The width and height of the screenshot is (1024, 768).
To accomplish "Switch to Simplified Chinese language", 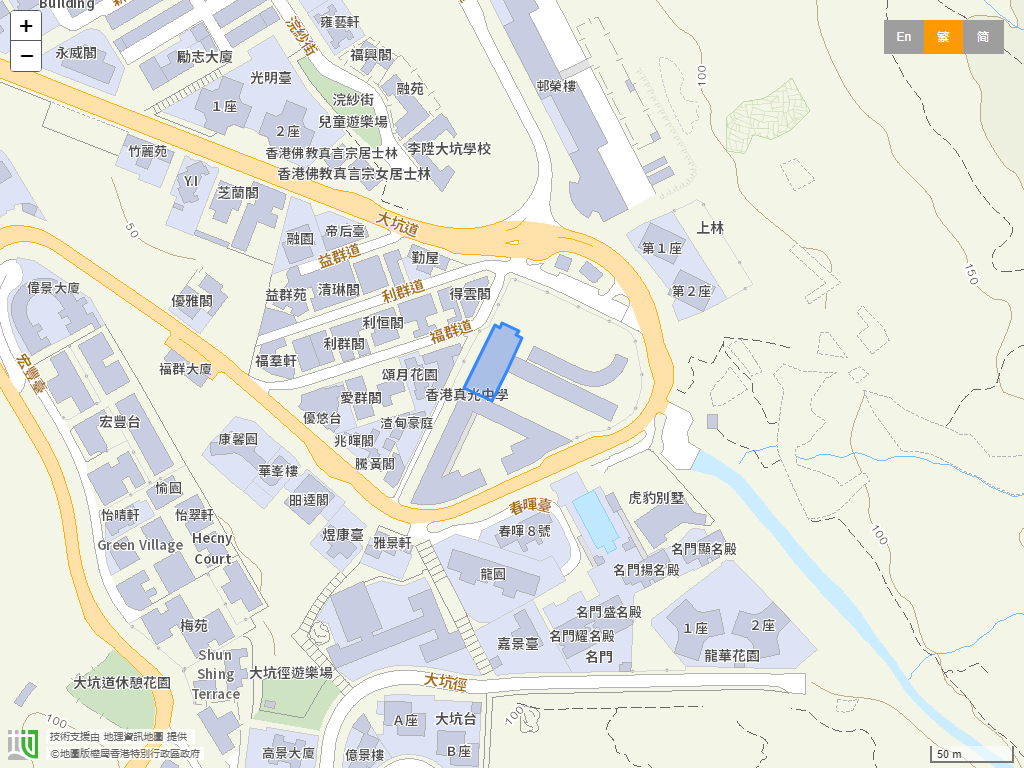I will point(983,37).
